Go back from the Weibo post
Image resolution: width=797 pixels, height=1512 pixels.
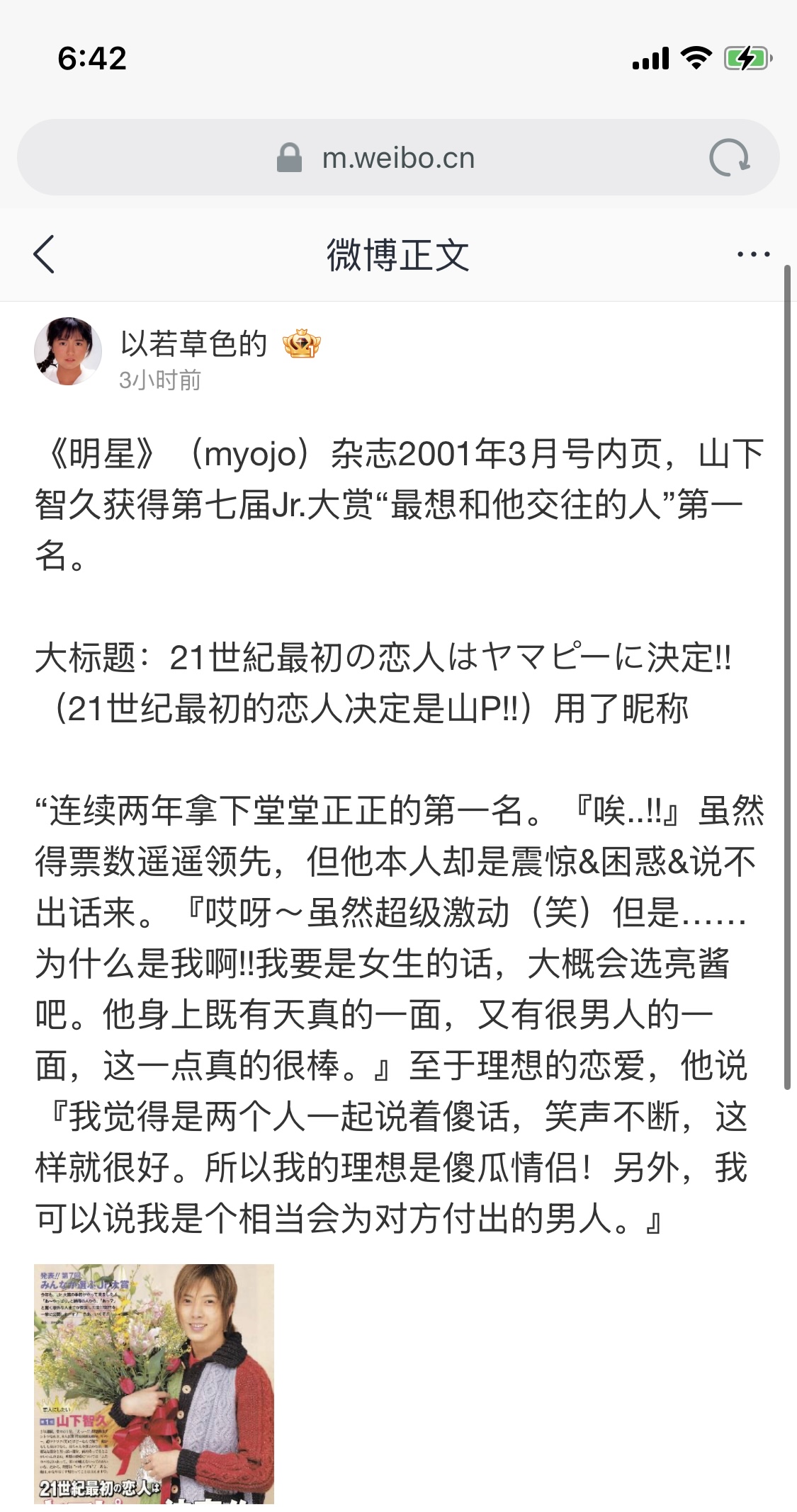click(44, 254)
